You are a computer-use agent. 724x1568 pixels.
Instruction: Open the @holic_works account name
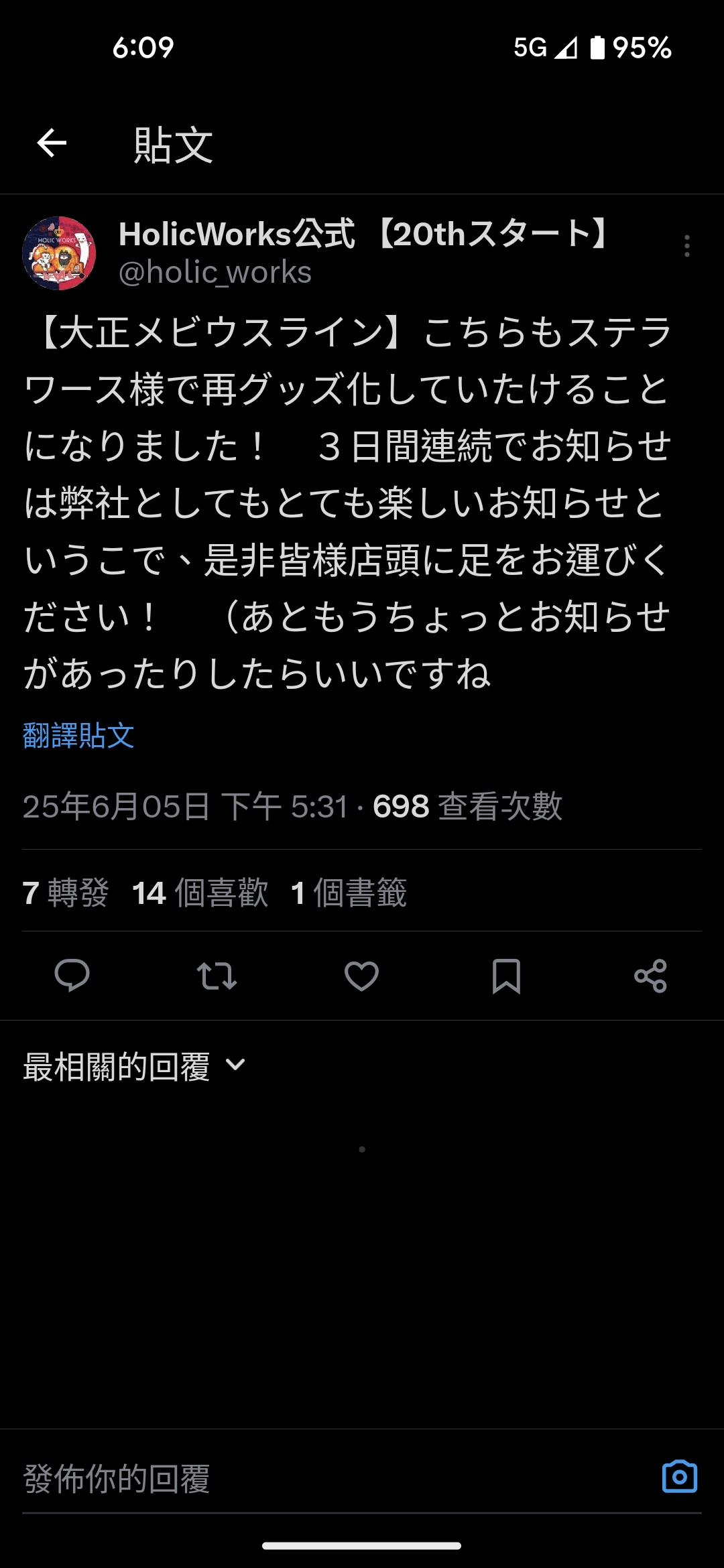[215, 273]
